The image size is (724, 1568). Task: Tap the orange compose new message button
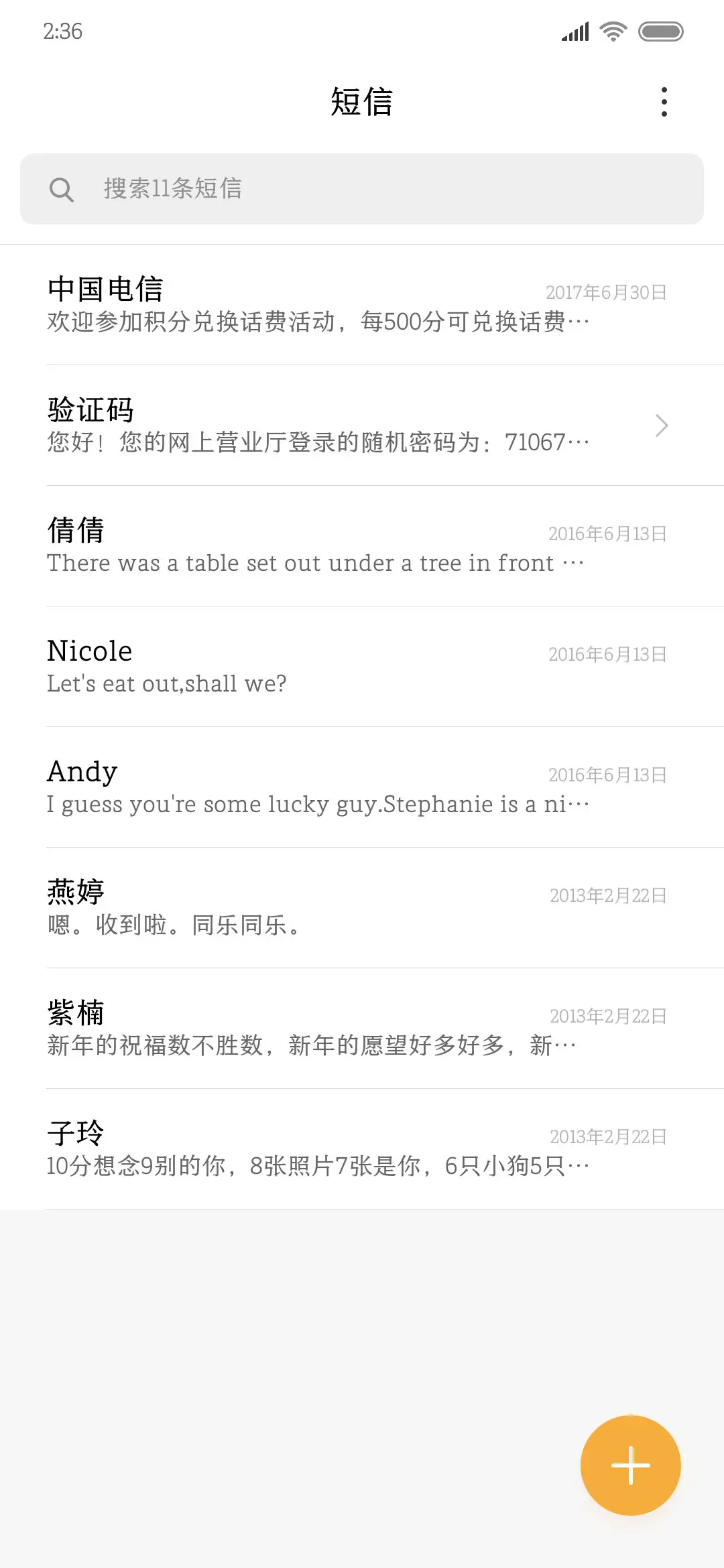[x=630, y=1465]
